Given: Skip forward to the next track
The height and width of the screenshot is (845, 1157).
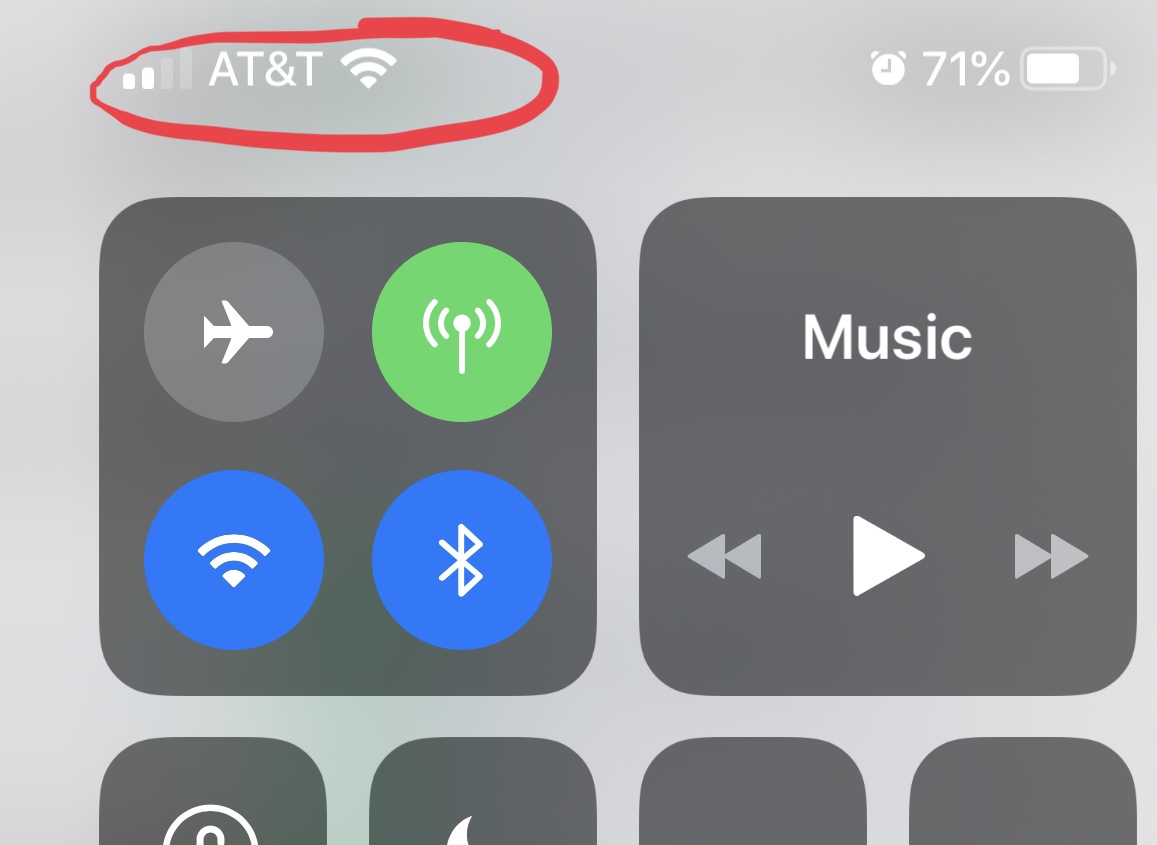Looking at the screenshot, I should pyautogui.click(x=1050, y=556).
